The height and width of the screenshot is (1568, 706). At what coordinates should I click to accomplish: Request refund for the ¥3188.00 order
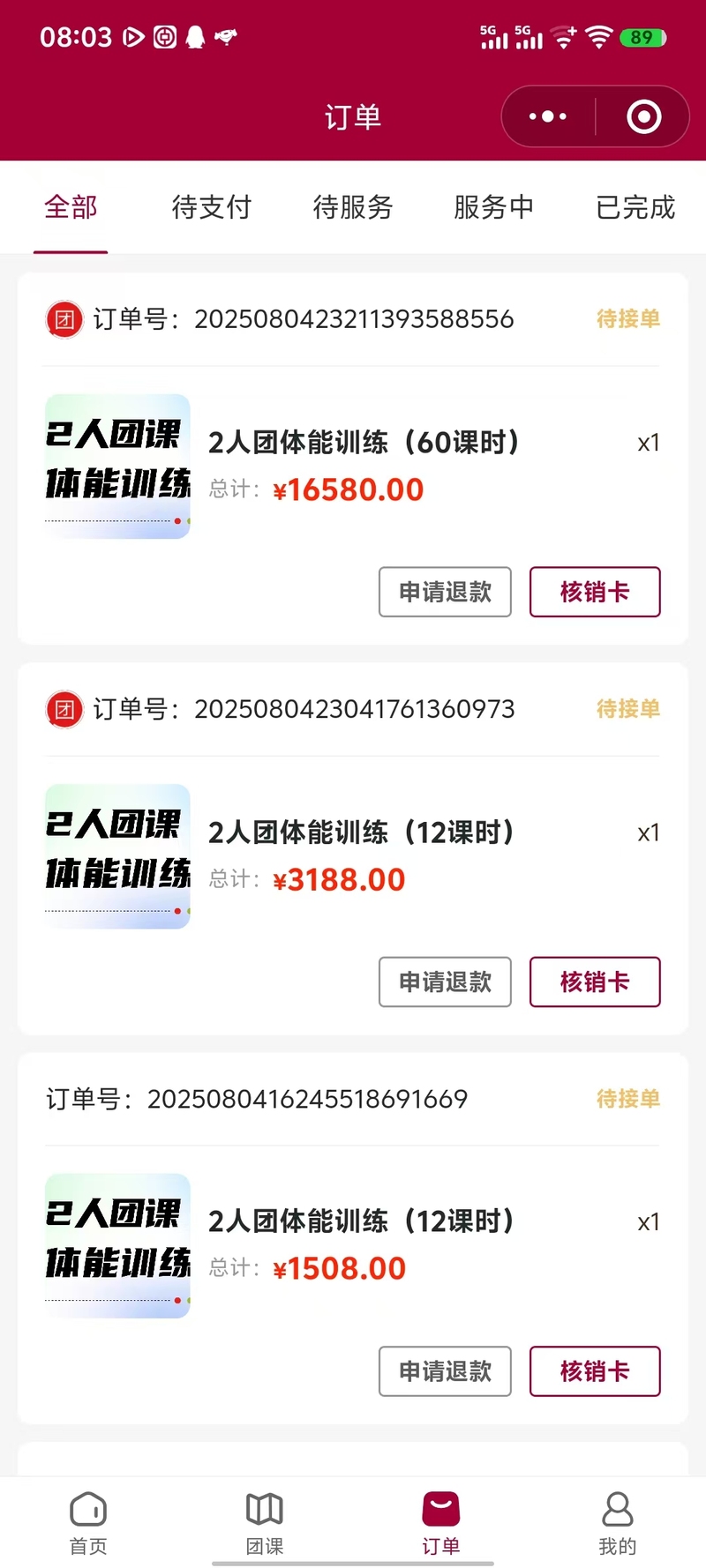coord(445,982)
